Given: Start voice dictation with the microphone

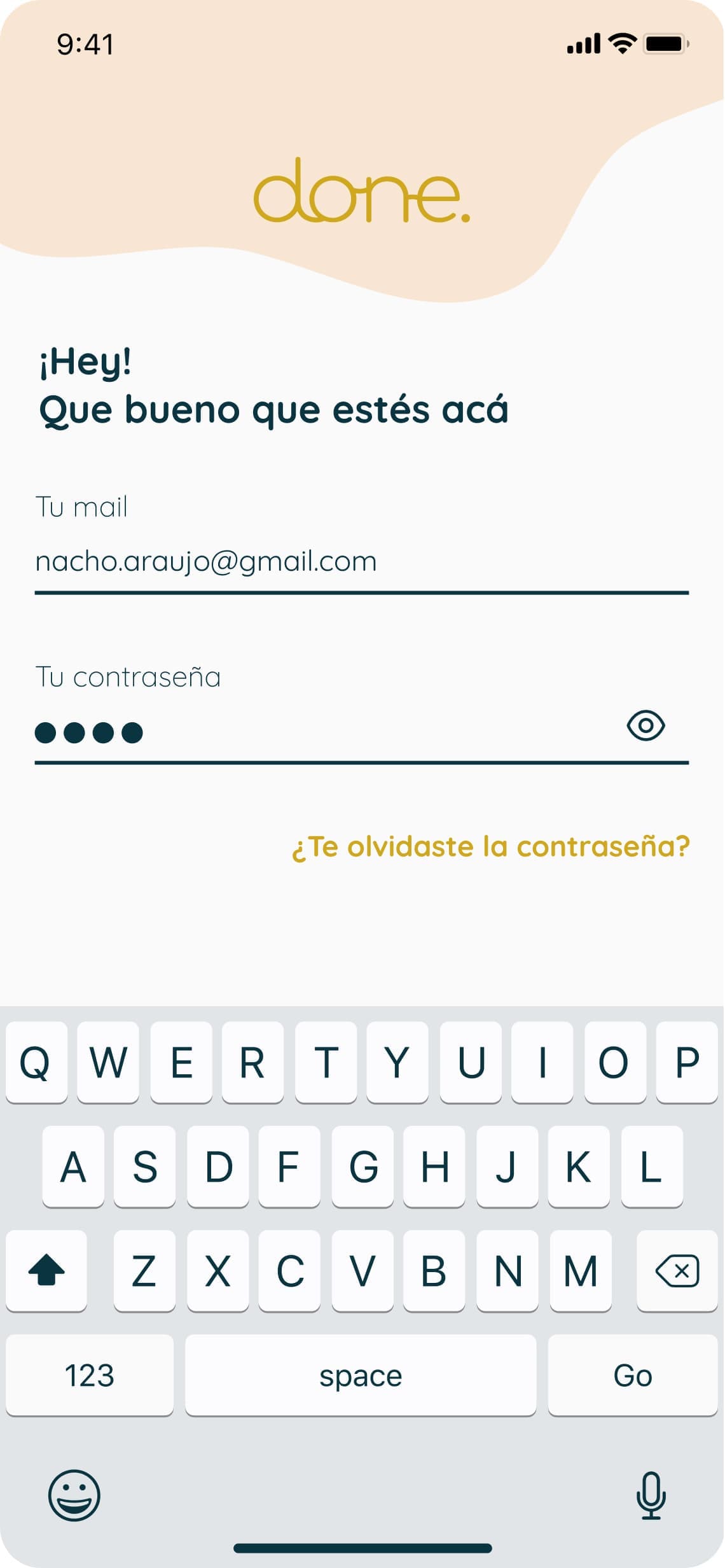Looking at the screenshot, I should [x=651, y=1495].
